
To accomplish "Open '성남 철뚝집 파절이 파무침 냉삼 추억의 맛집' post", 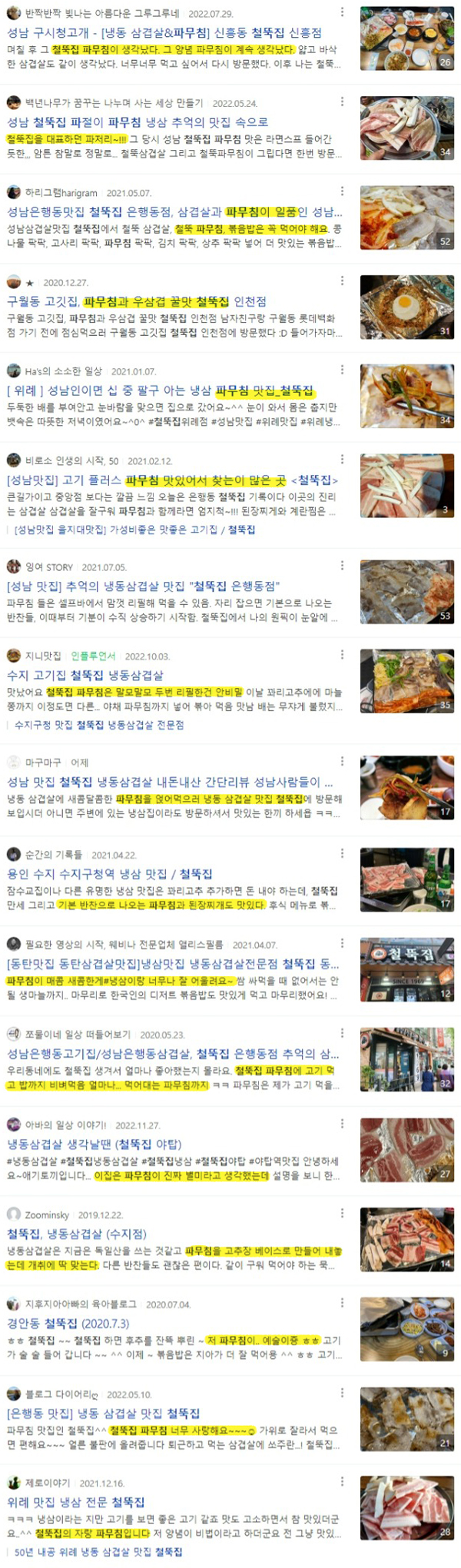I will [138, 121].
